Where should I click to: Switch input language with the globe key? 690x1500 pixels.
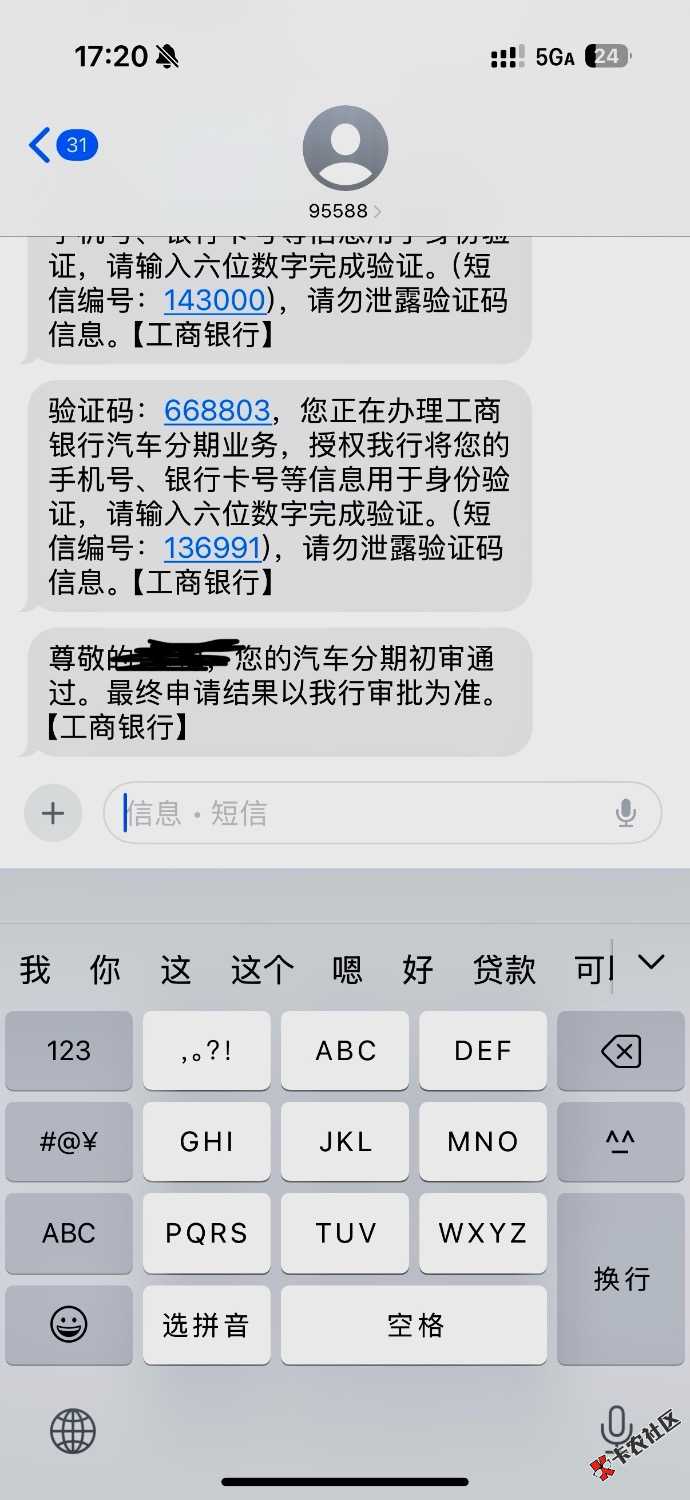coord(73,1431)
